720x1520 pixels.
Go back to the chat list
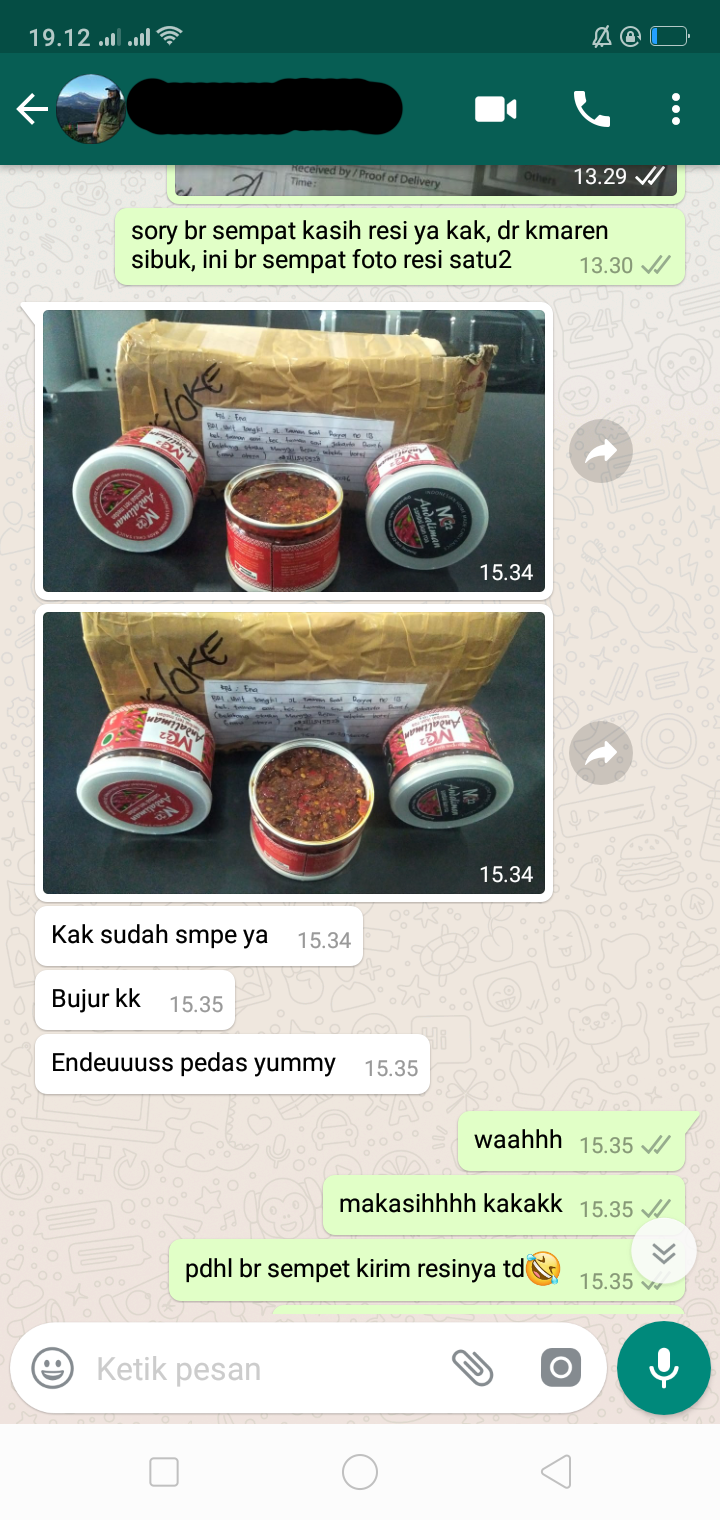coord(32,110)
